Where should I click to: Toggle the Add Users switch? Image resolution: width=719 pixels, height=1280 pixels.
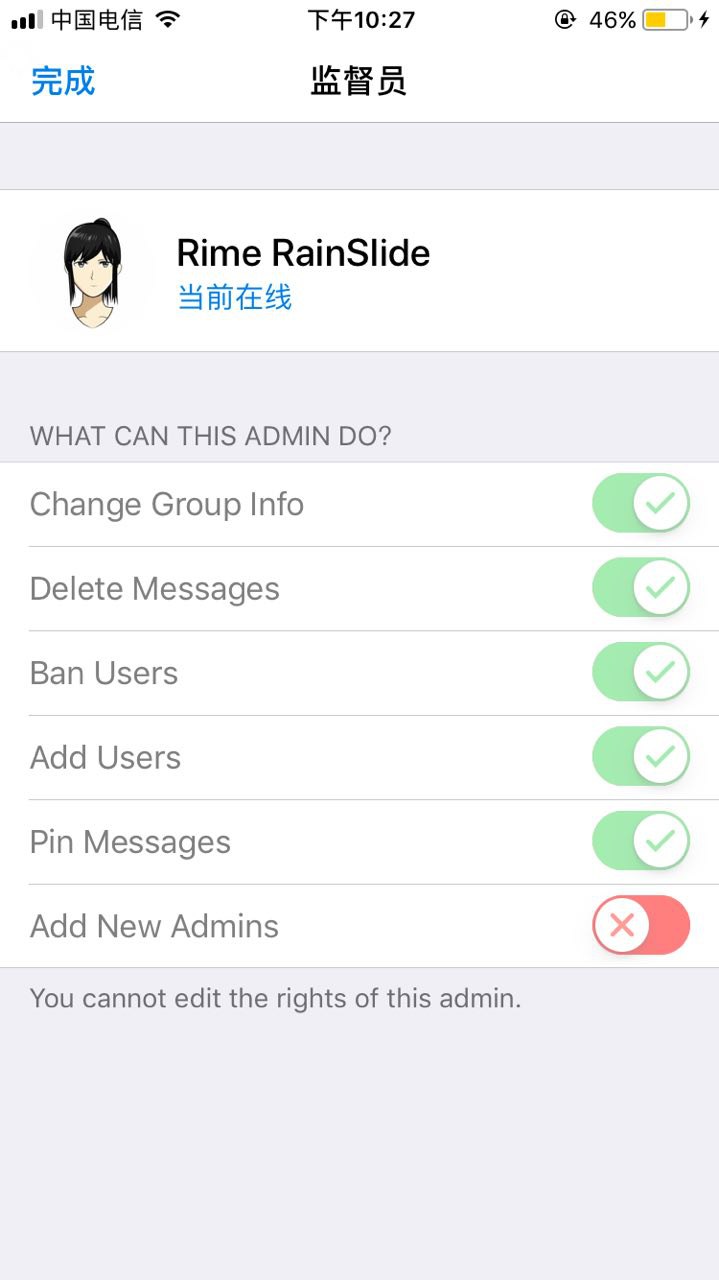click(641, 757)
